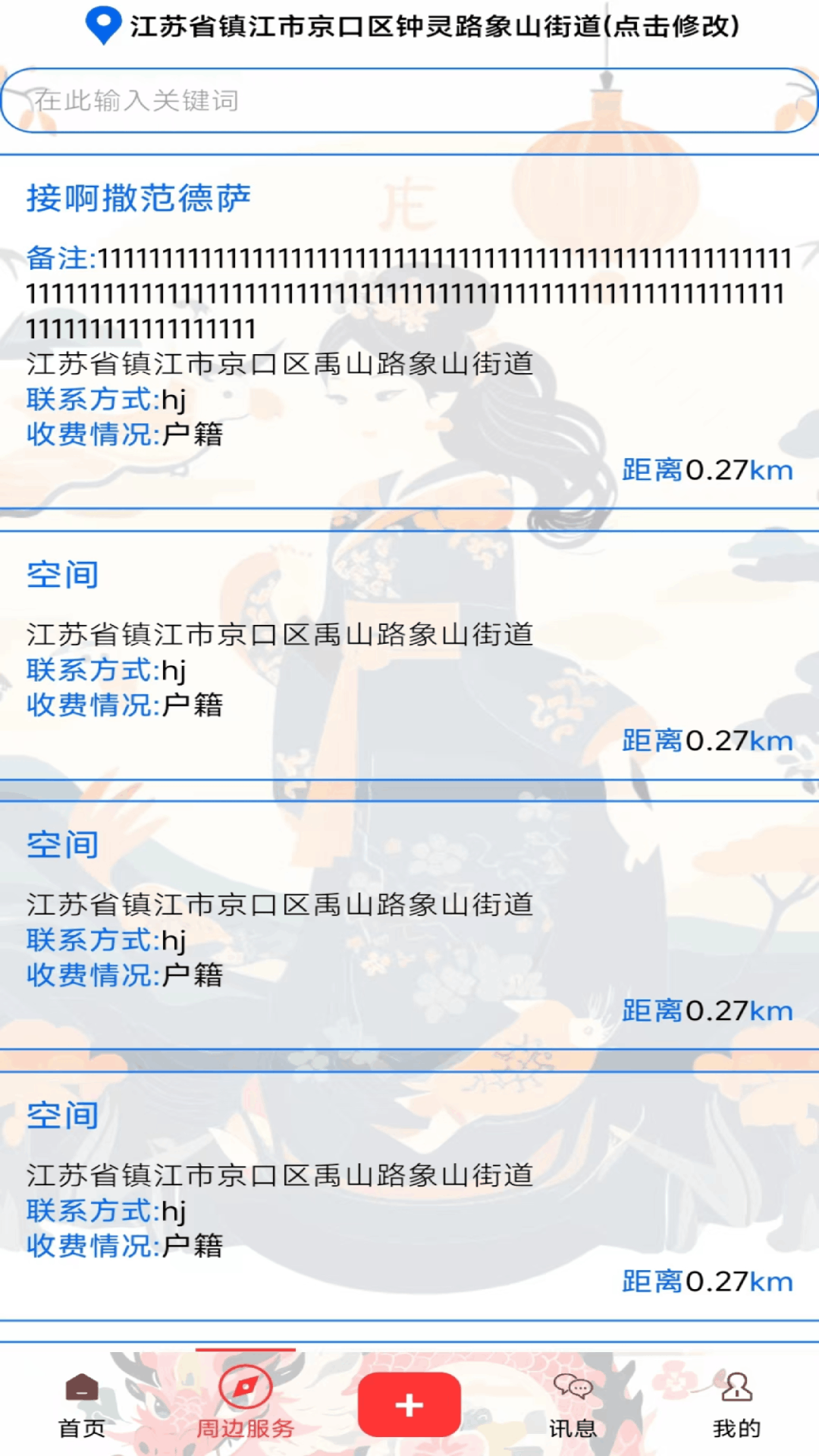Open the 讯息 messages tab
Screen dimensions: 819x1456
573,1405
